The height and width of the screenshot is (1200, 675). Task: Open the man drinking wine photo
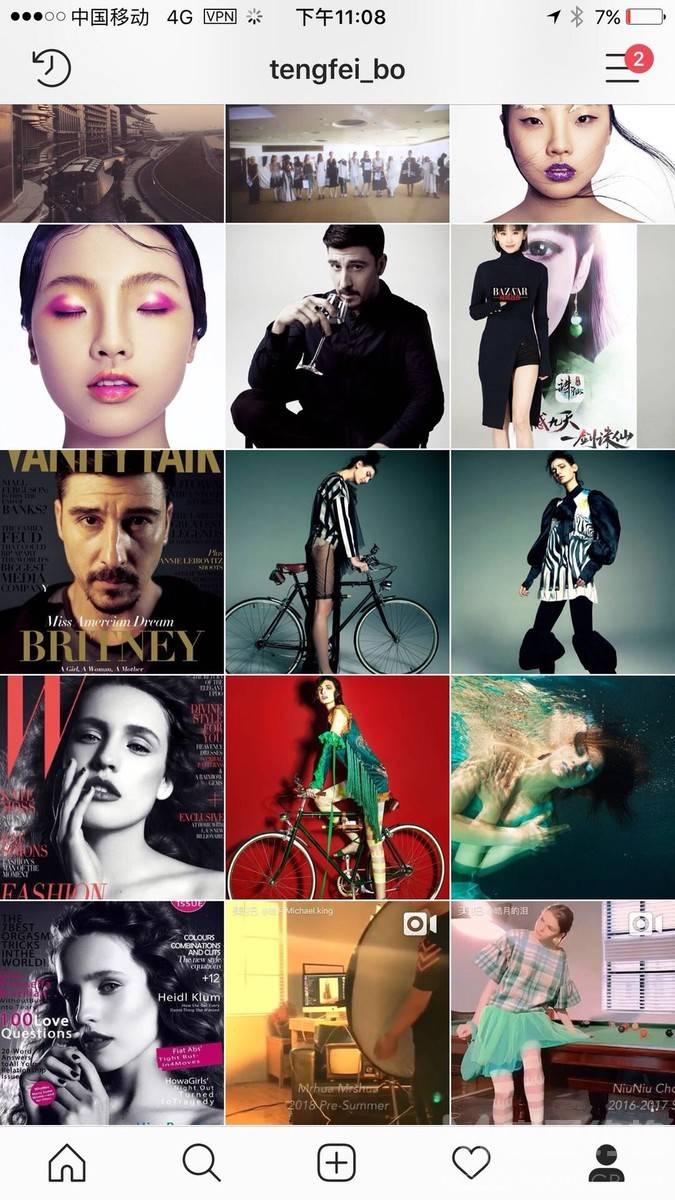337,336
